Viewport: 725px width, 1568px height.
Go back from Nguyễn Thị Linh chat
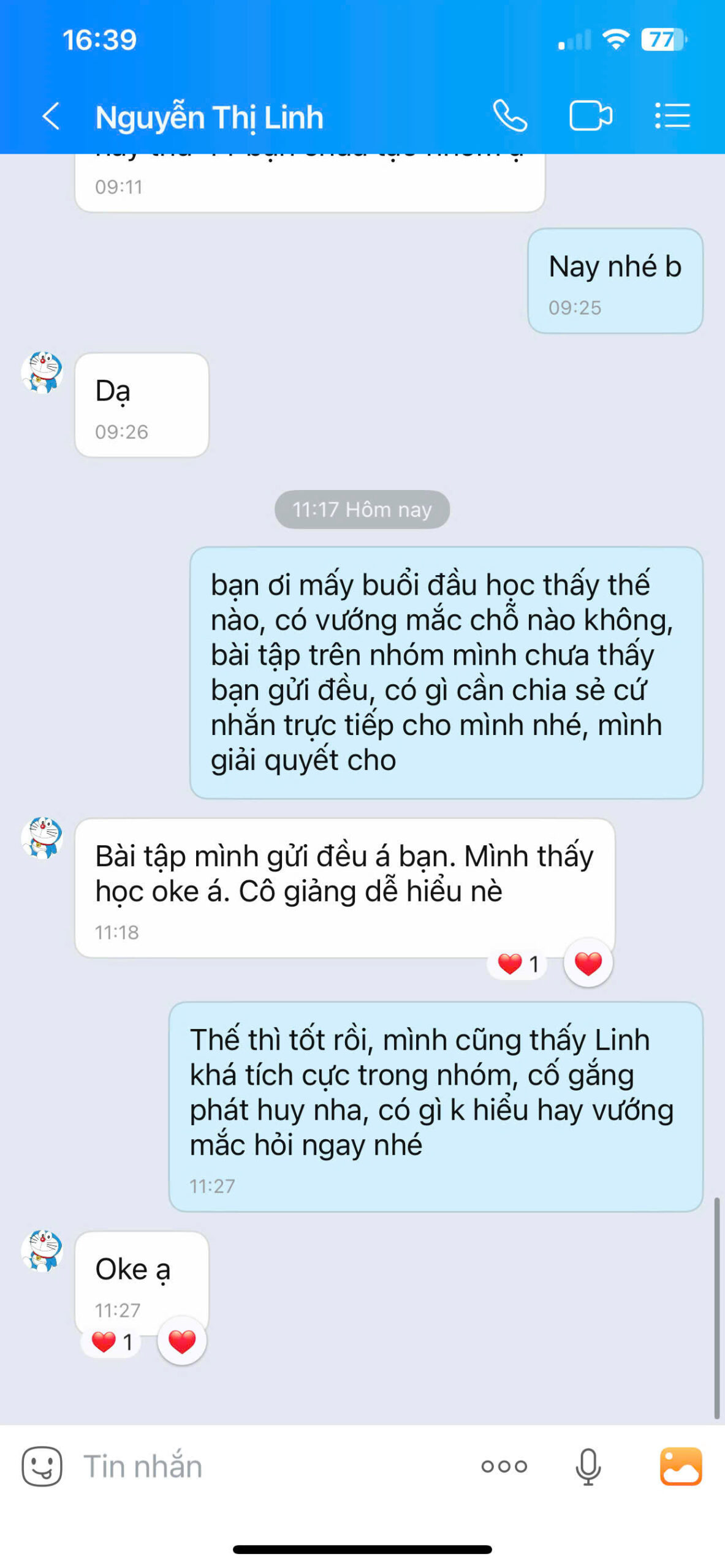[51, 116]
